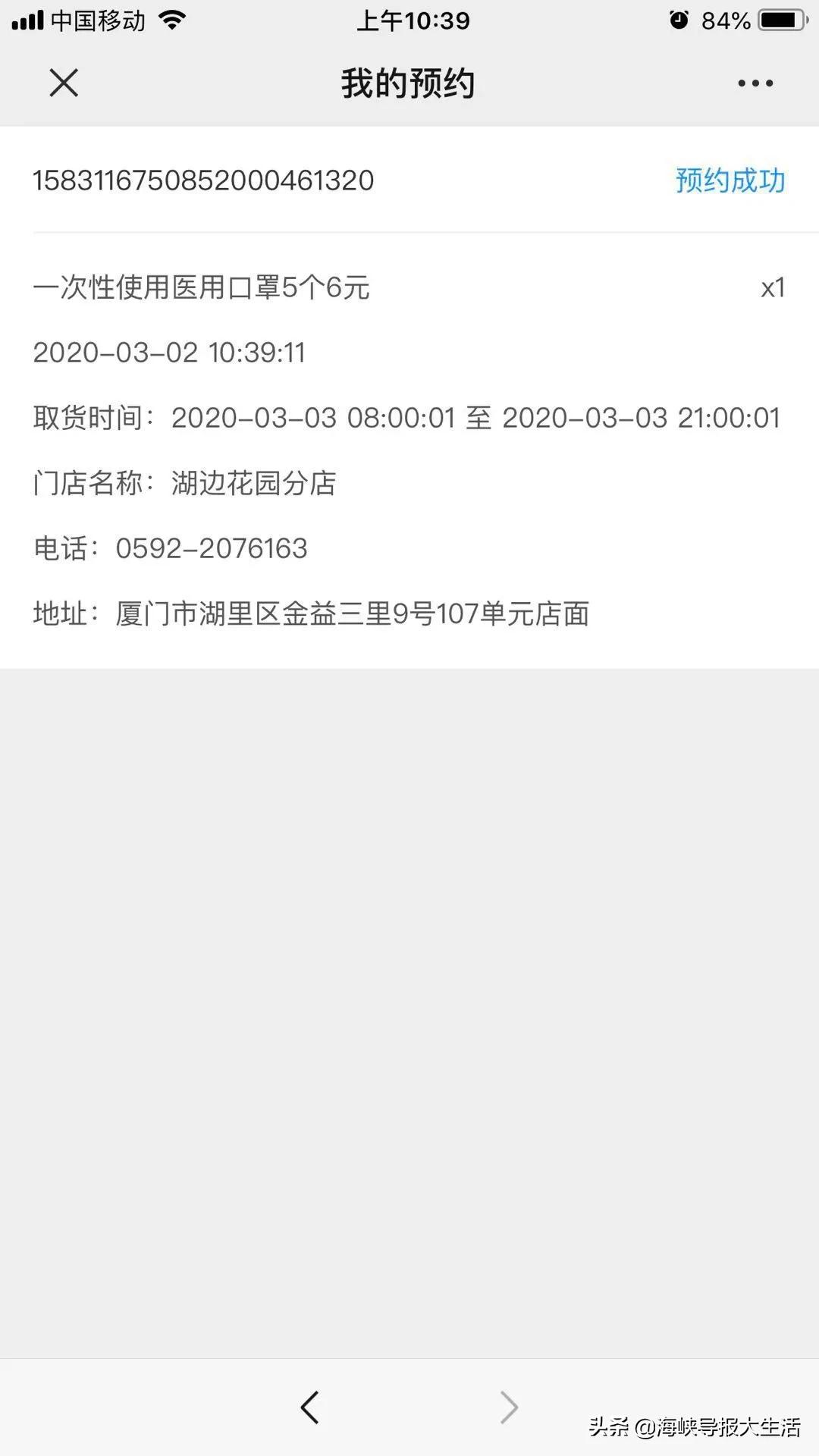Select the order number 15831167508...
This screenshot has width=819, height=1456.
pos(205,180)
